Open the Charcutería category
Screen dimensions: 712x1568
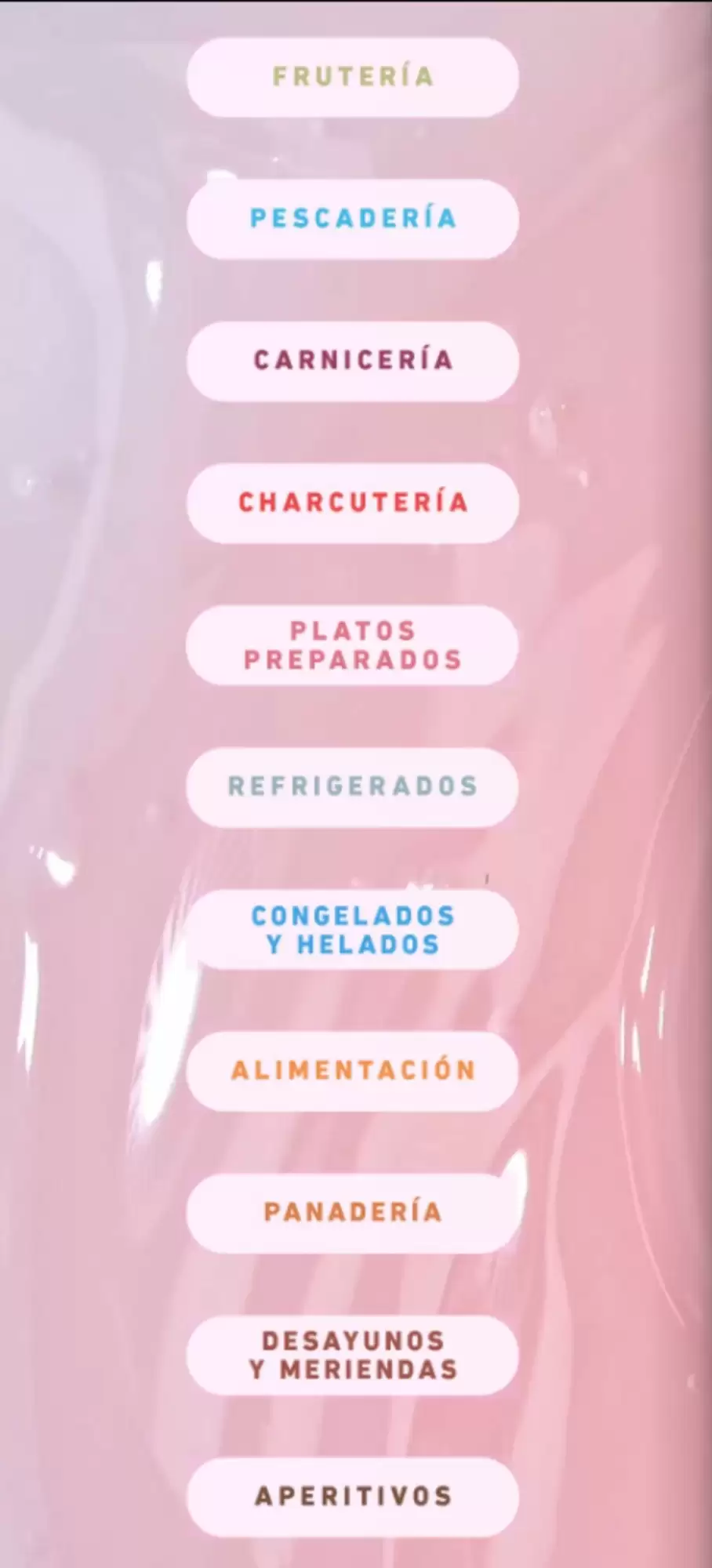coord(352,503)
